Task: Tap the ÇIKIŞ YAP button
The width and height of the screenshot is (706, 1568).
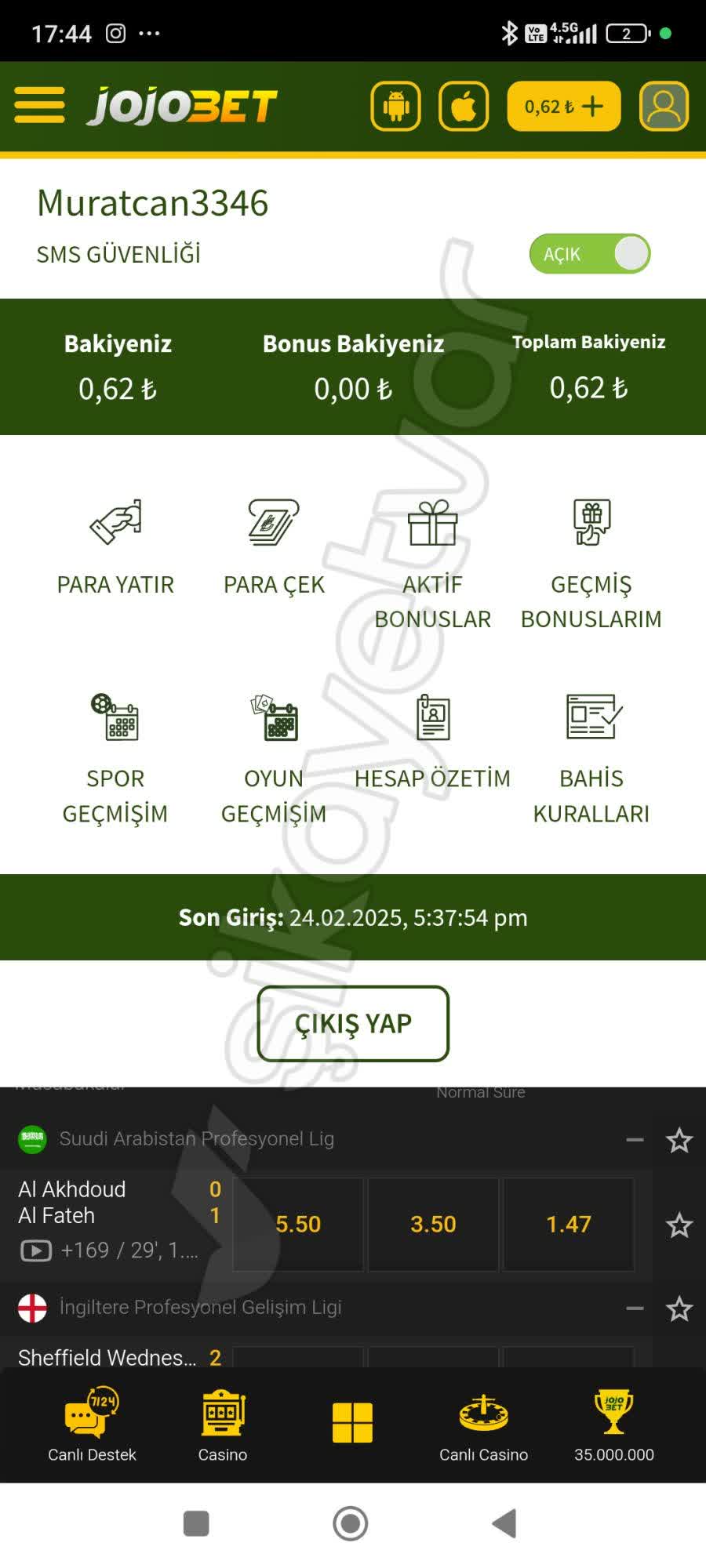Action: [x=353, y=1023]
